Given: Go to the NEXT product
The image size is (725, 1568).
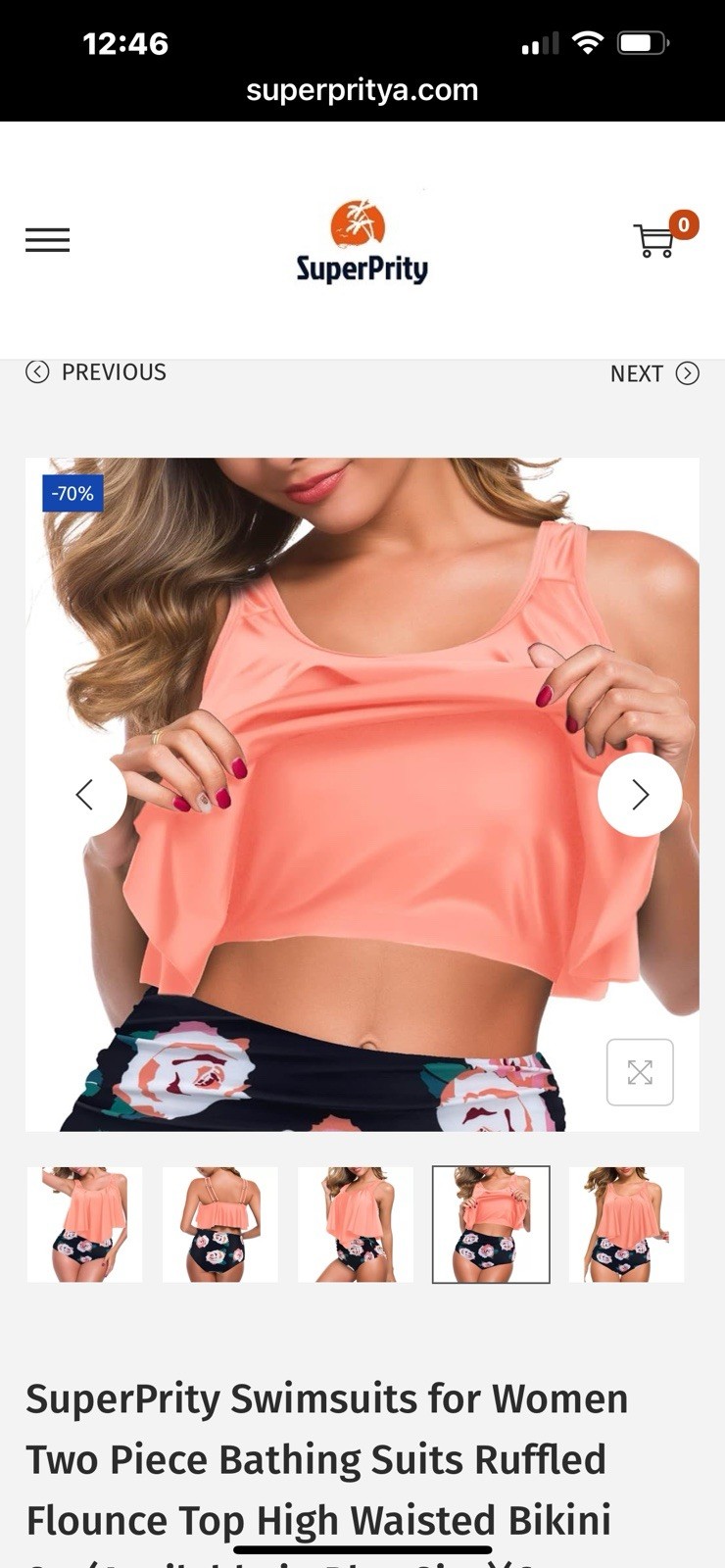Looking at the screenshot, I should (x=653, y=373).
